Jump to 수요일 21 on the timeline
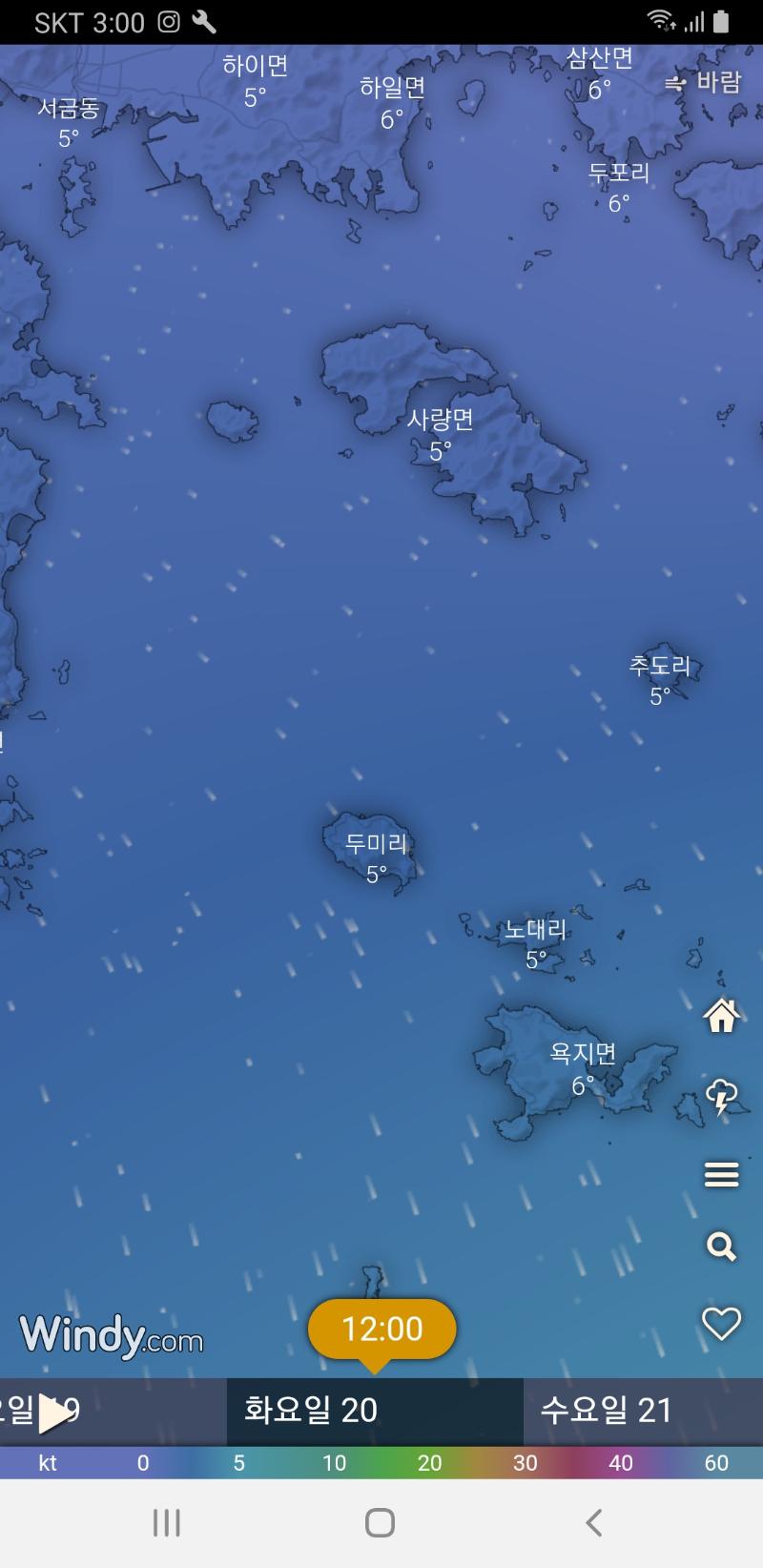The height and width of the screenshot is (1568, 763). click(607, 1411)
